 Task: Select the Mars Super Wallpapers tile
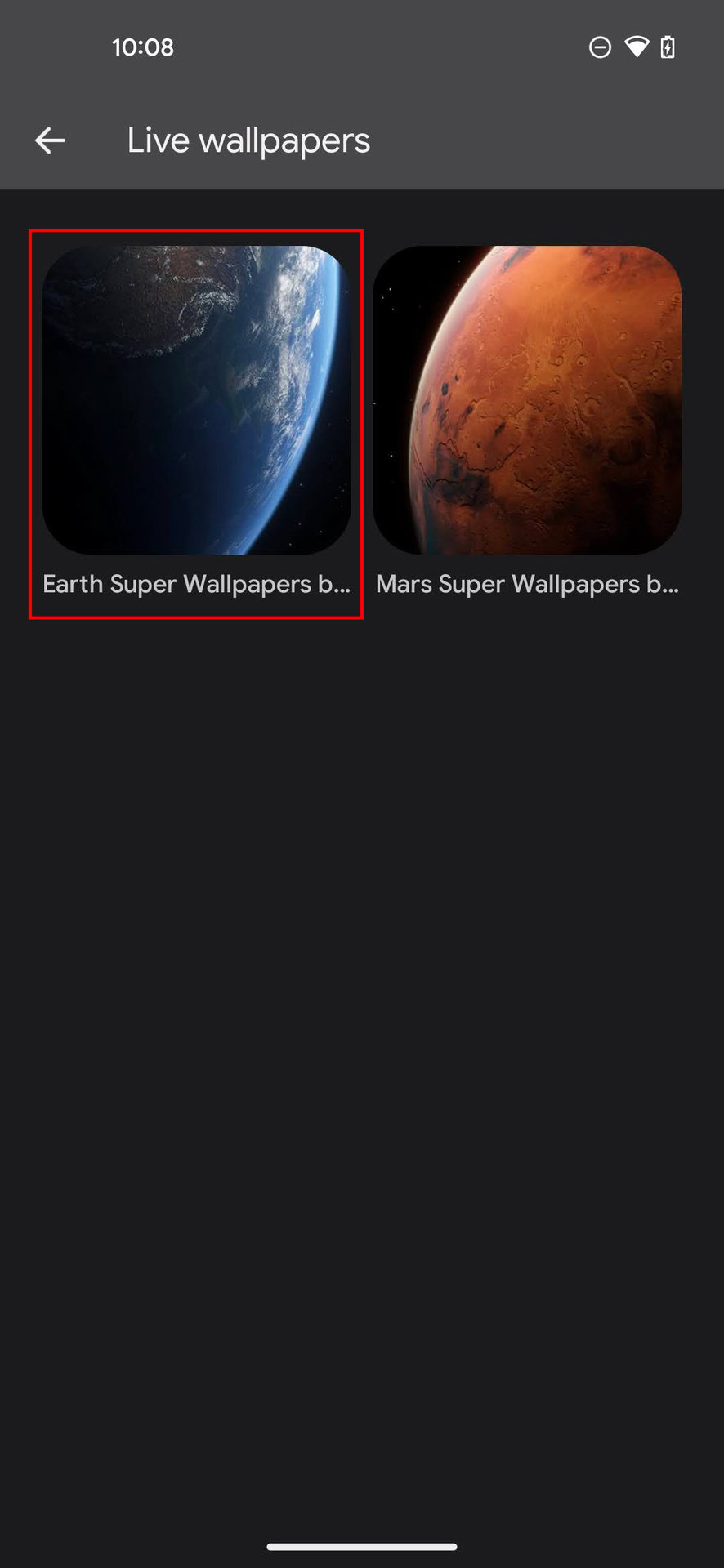pos(527,400)
